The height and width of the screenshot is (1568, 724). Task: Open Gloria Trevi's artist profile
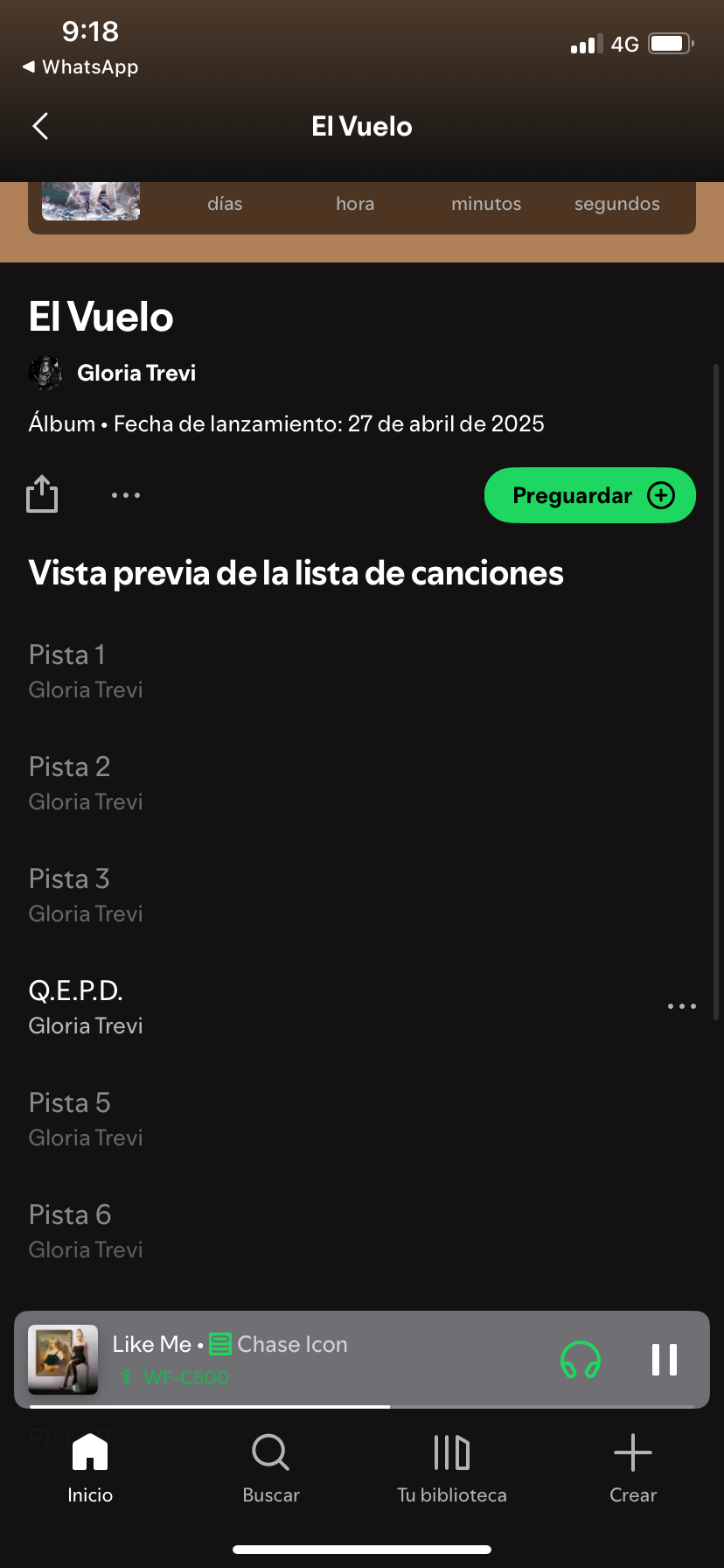(113, 373)
